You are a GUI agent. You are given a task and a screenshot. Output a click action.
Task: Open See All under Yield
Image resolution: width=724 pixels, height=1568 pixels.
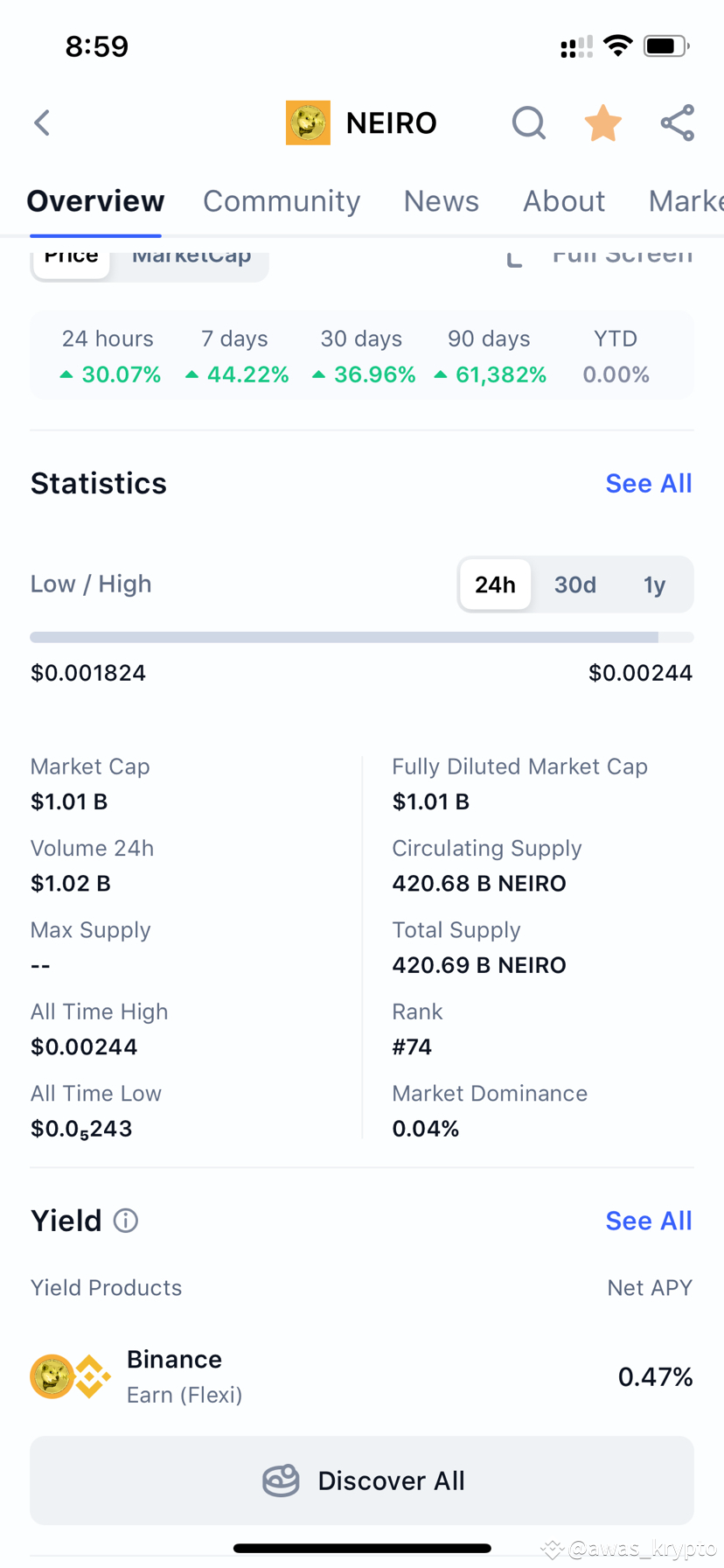click(648, 1220)
